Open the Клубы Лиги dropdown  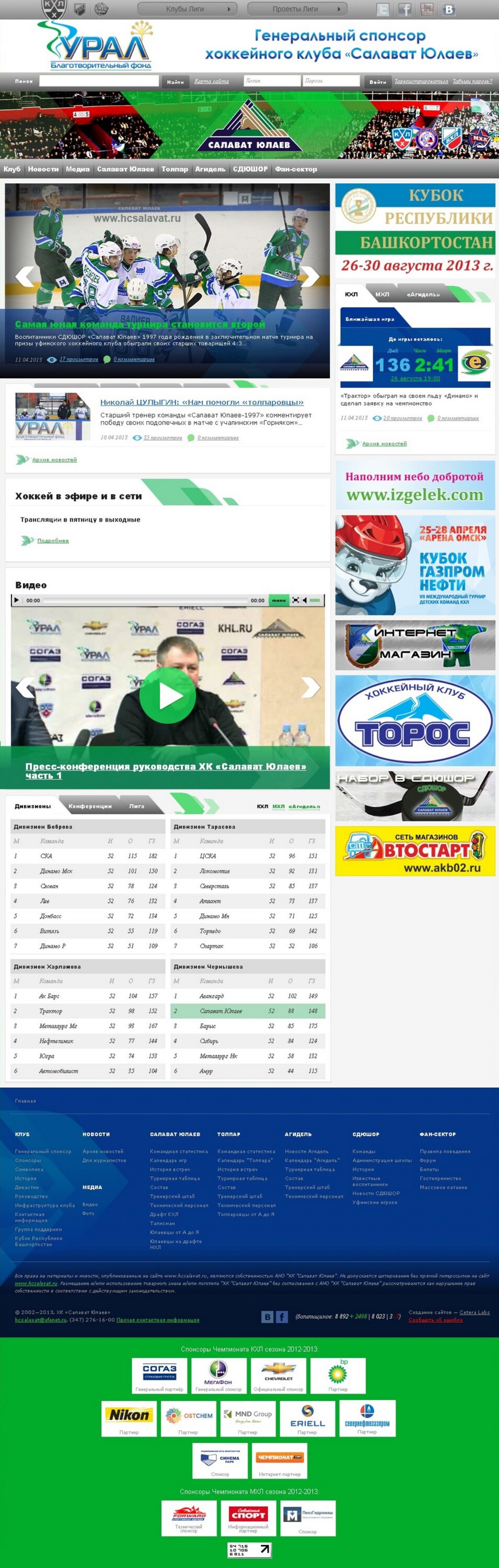coord(186,9)
